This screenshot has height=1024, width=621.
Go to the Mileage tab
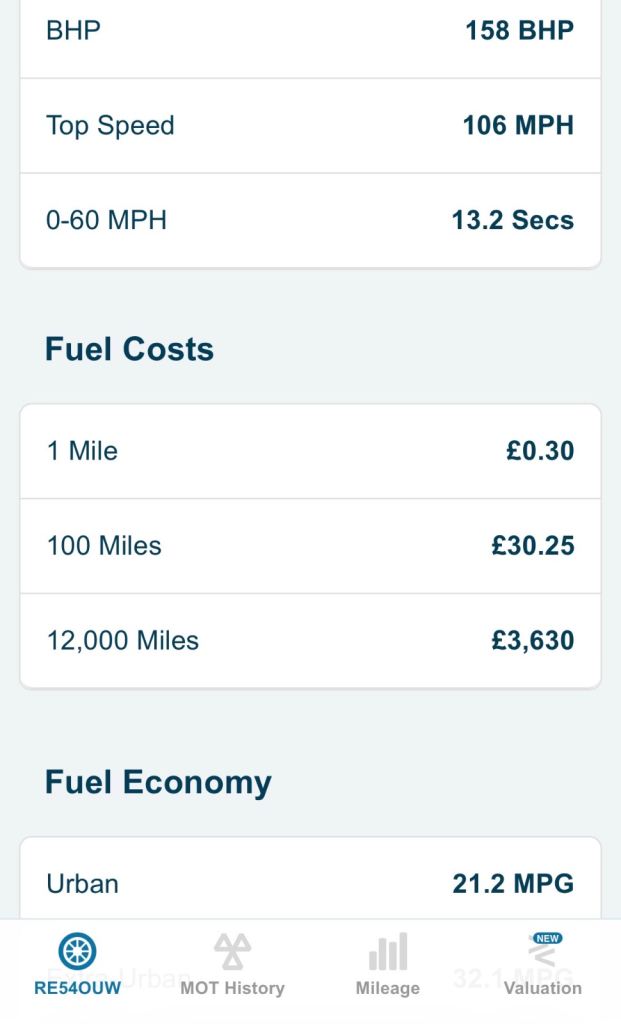(x=387, y=965)
